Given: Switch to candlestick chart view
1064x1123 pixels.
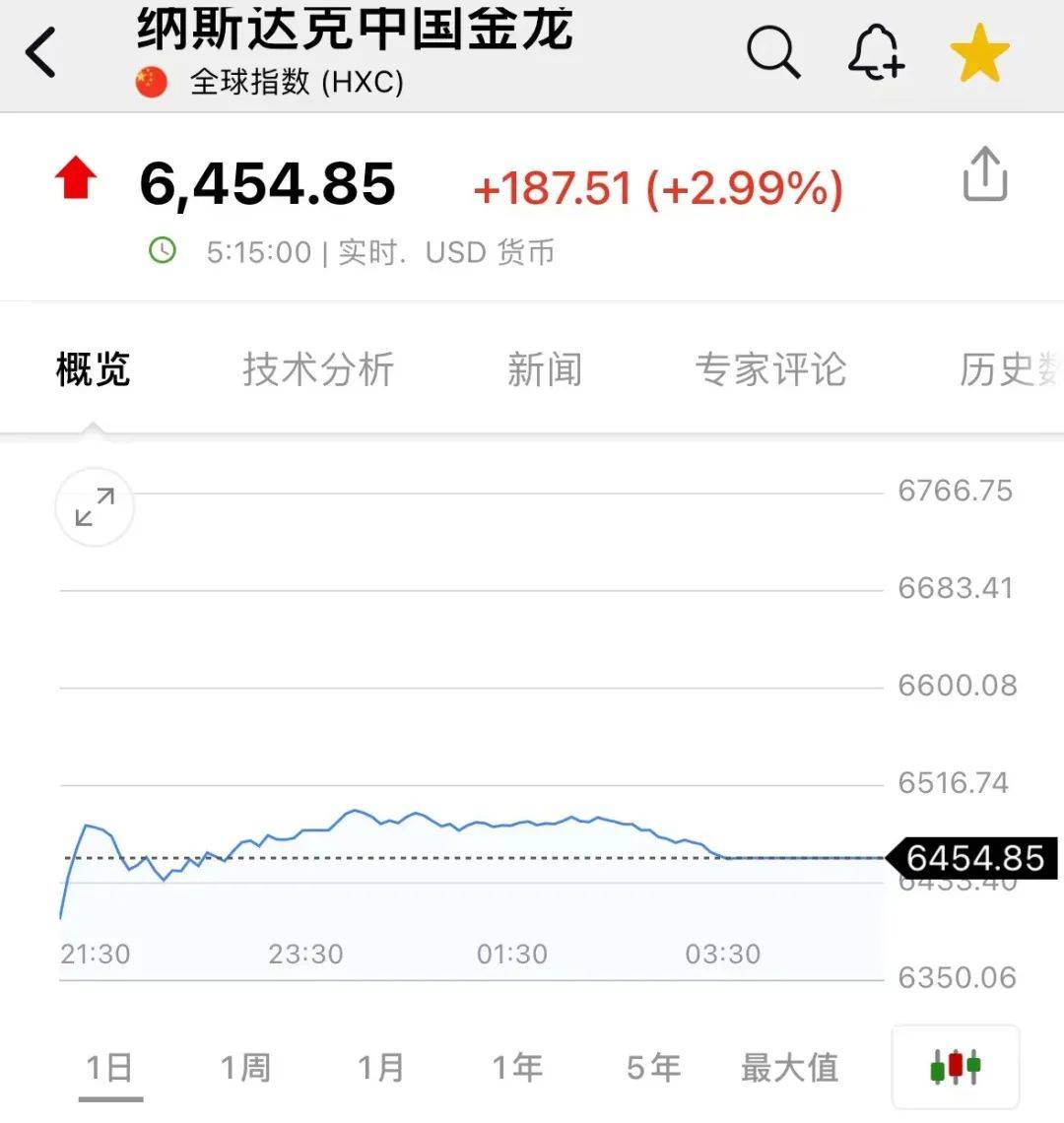Looking at the screenshot, I should point(955,1067).
